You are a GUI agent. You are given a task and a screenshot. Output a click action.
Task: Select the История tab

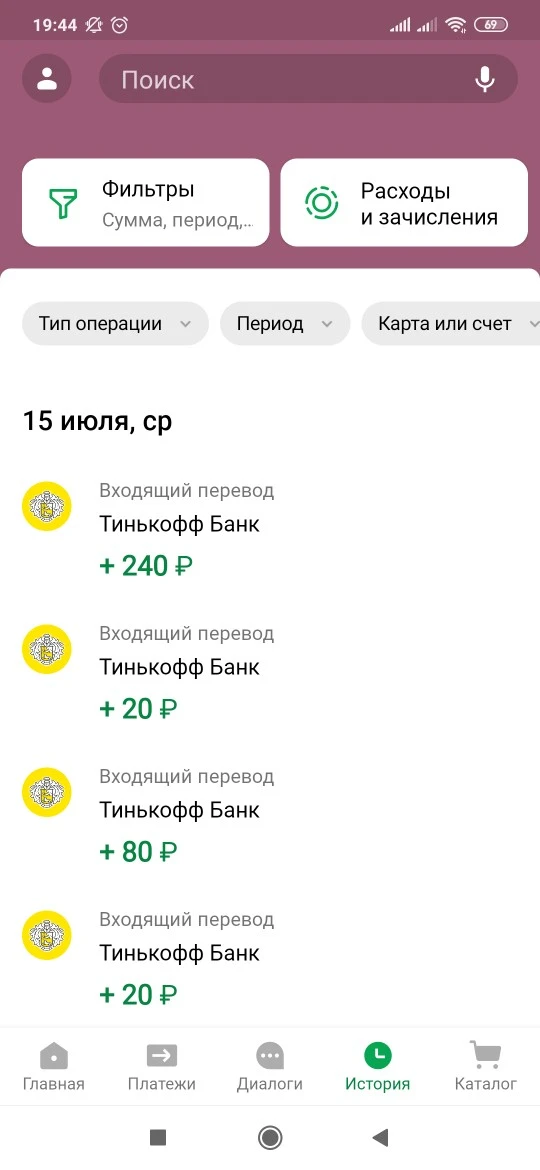(x=377, y=1067)
